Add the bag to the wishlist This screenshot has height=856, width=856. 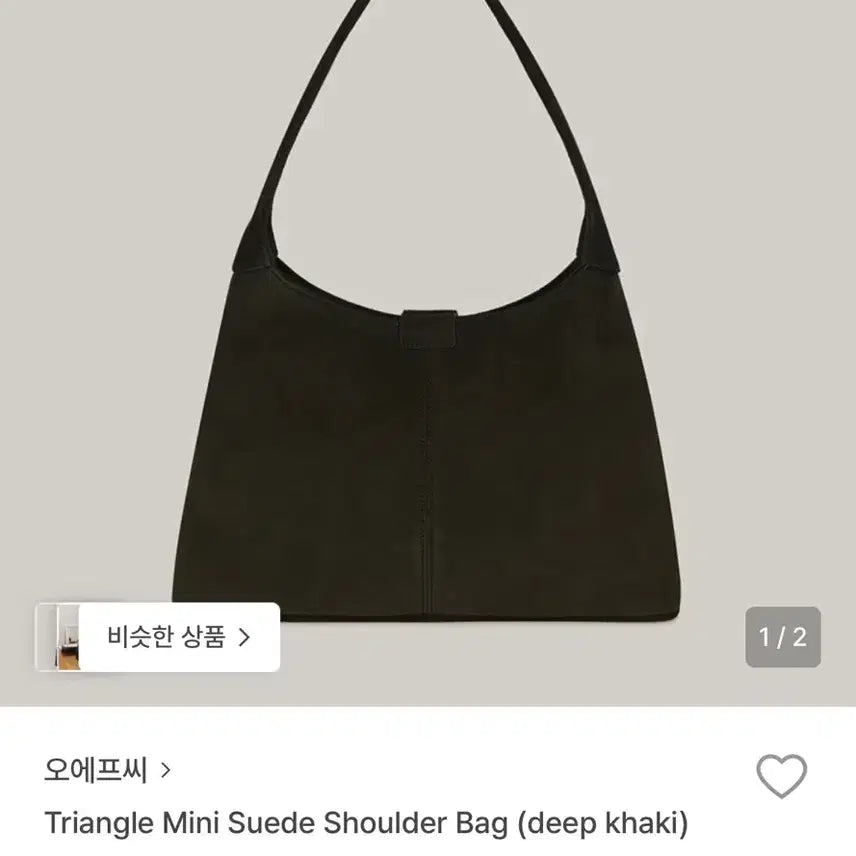click(x=781, y=776)
